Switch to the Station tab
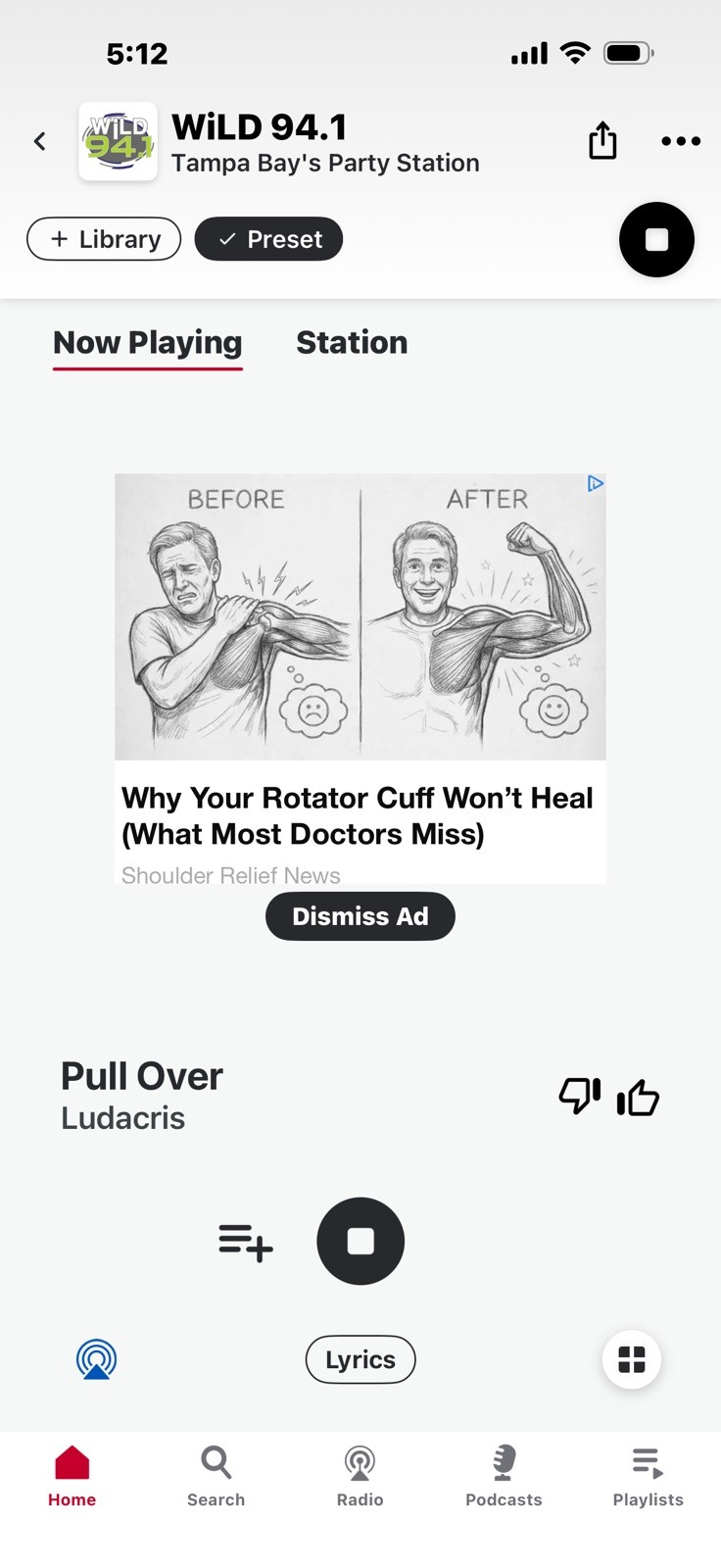 [x=352, y=342]
